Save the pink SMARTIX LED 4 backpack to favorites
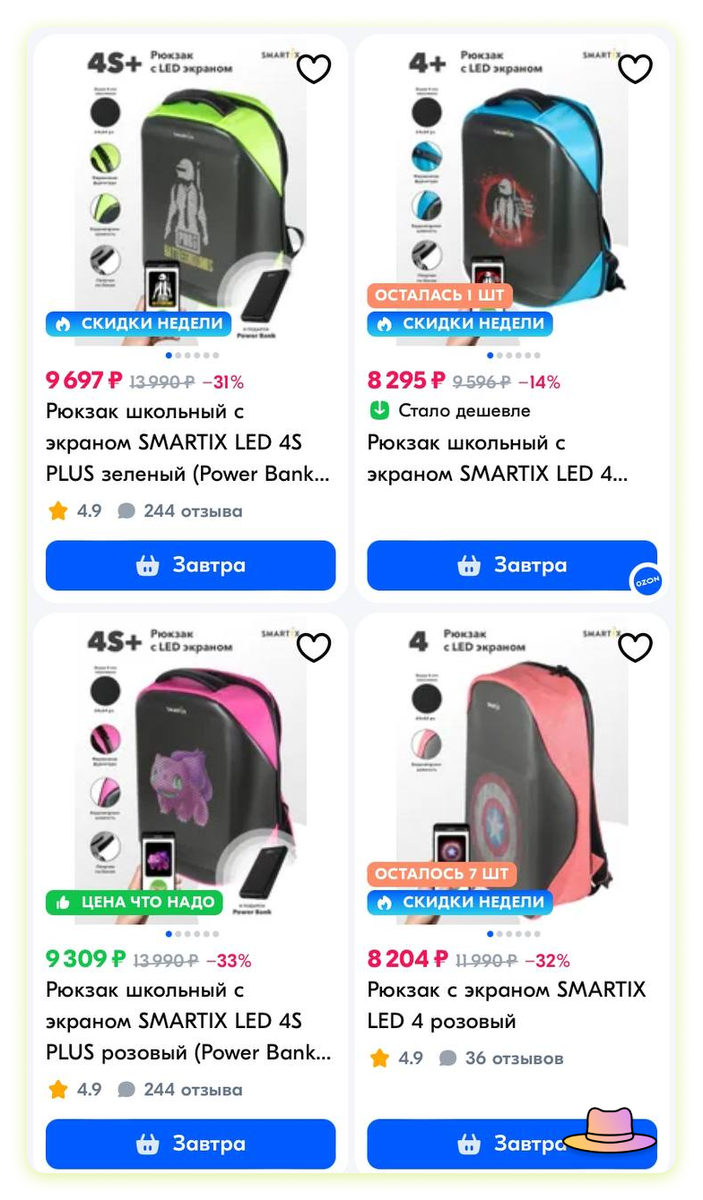This screenshot has width=703, height=1200. [x=635, y=647]
